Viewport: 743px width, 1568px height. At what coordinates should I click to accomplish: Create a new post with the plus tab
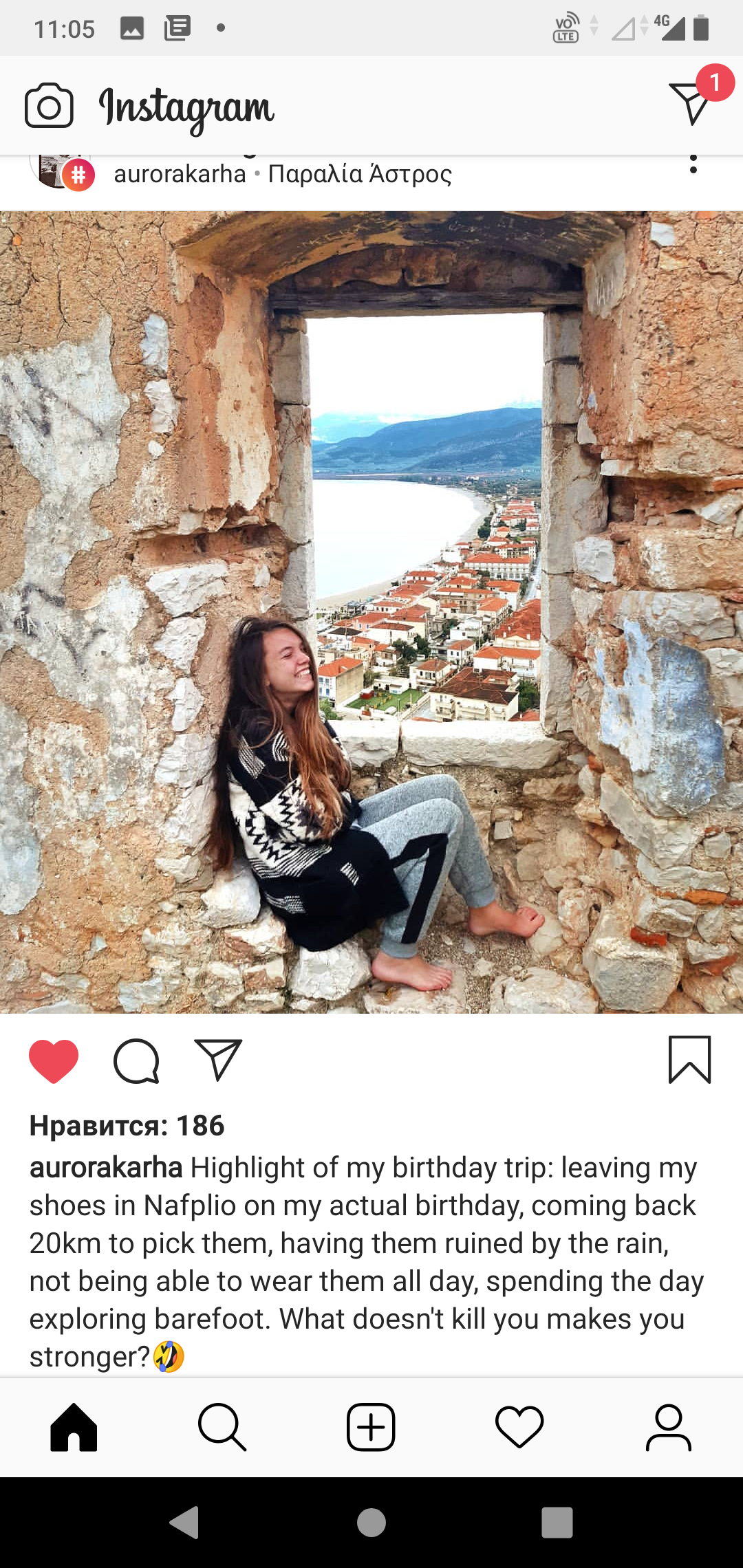click(371, 1428)
